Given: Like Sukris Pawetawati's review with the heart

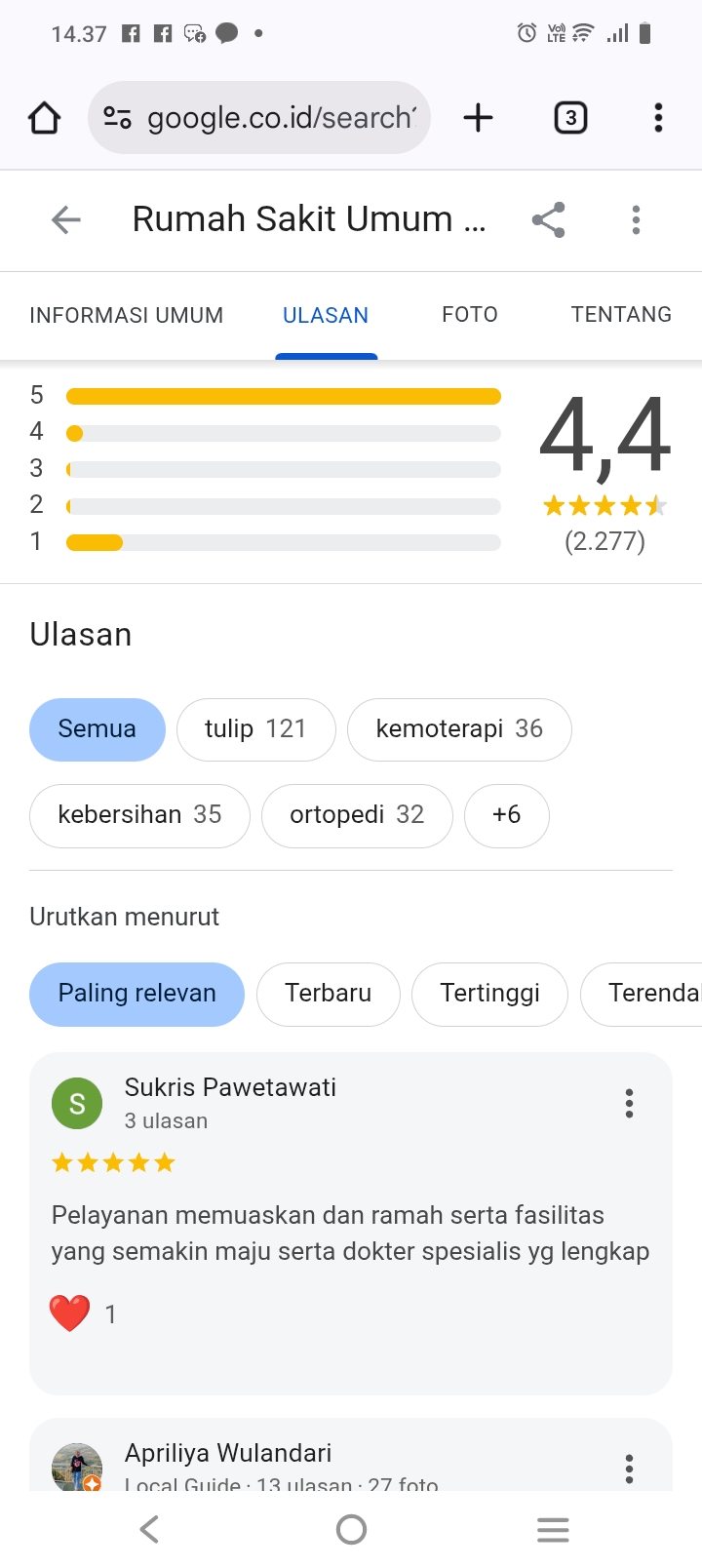Looking at the screenshot, I should pyautogui.click(x=70, y=1313).
